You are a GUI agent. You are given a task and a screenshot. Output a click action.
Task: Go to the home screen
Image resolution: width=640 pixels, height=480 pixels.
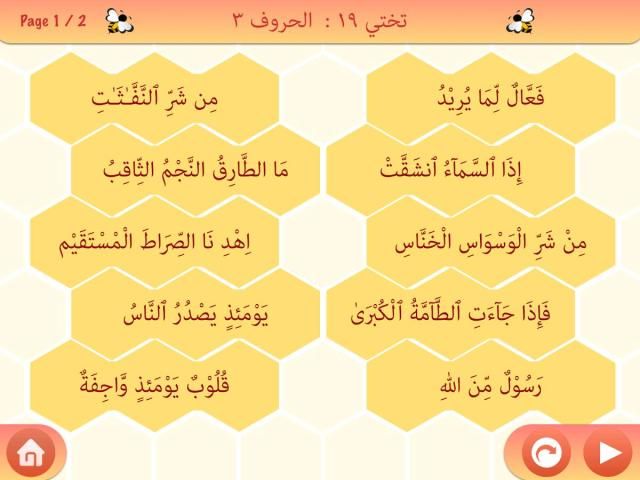coord(29,455)
